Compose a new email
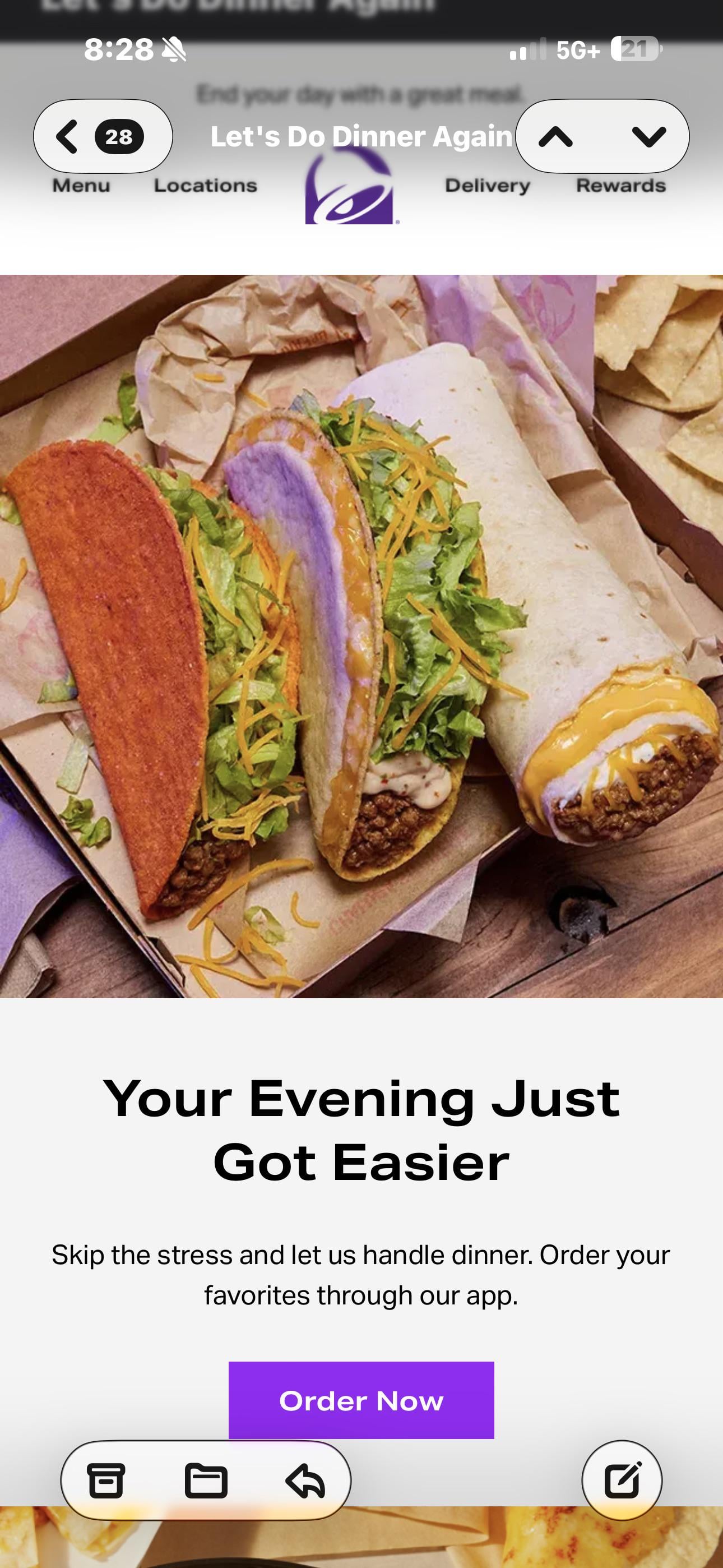This screenshot has height=1568, width=723. [622, 1479]
